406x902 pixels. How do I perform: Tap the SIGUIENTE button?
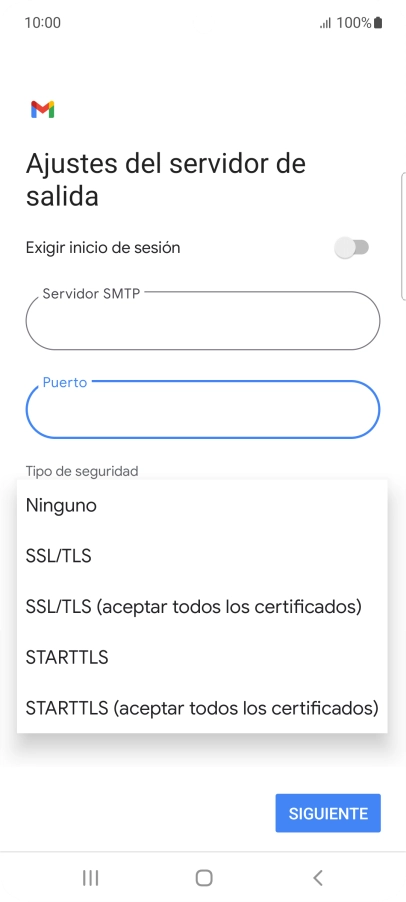click(328, 813)
